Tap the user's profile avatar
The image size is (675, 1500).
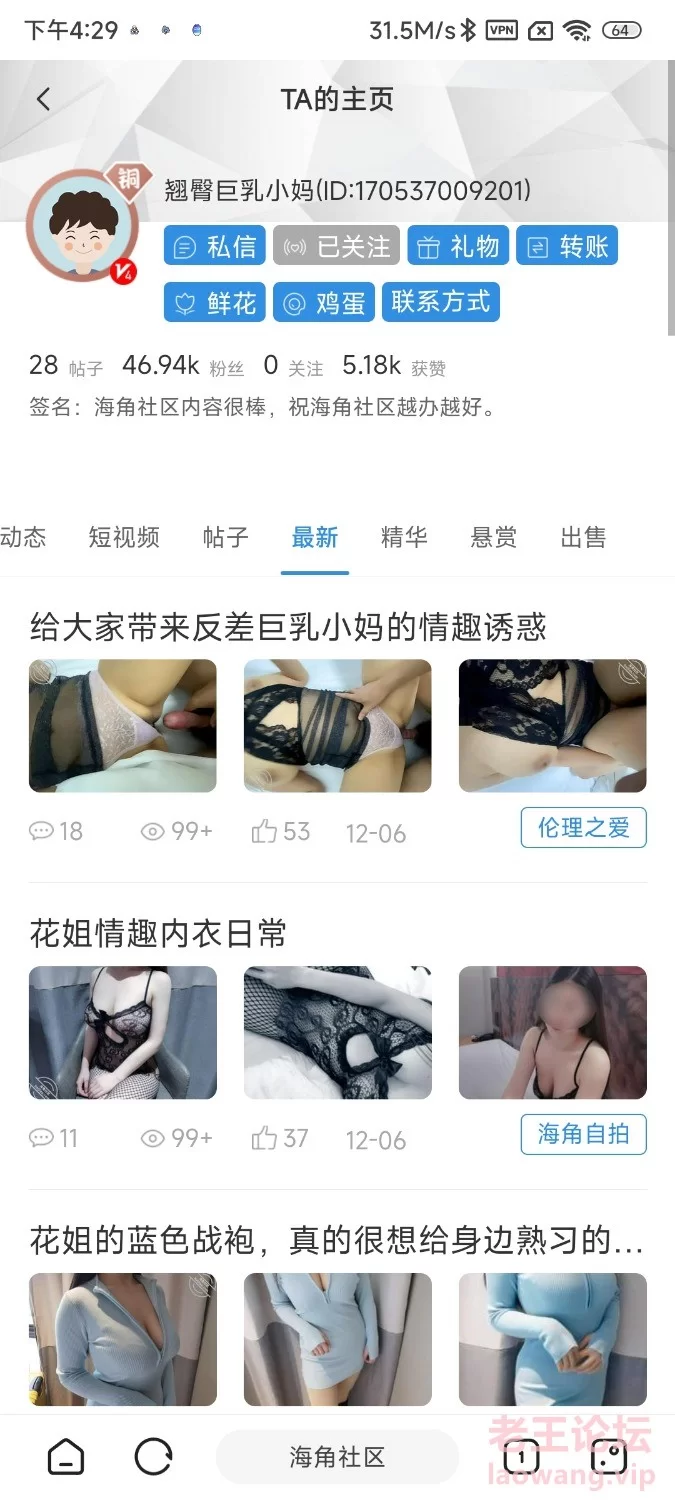tap(82, 226)
